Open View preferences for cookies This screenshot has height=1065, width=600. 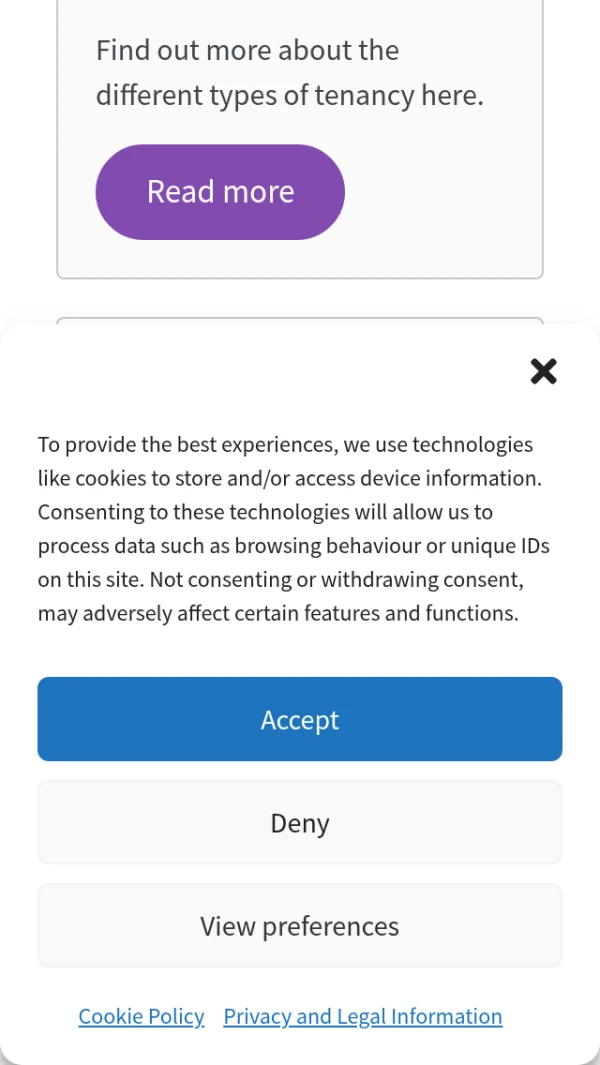pos(300,925)
